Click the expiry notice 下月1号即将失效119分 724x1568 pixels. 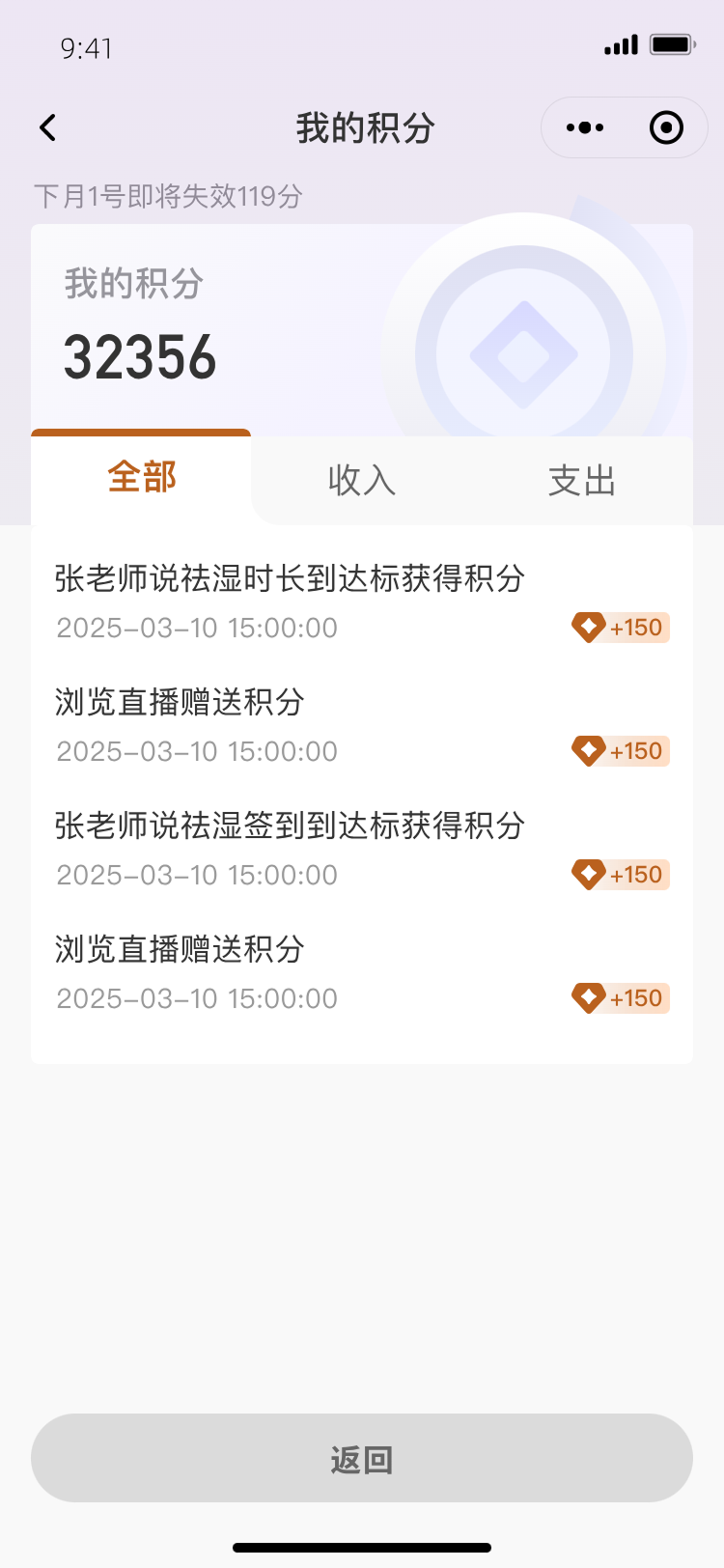tap(170, 197)
